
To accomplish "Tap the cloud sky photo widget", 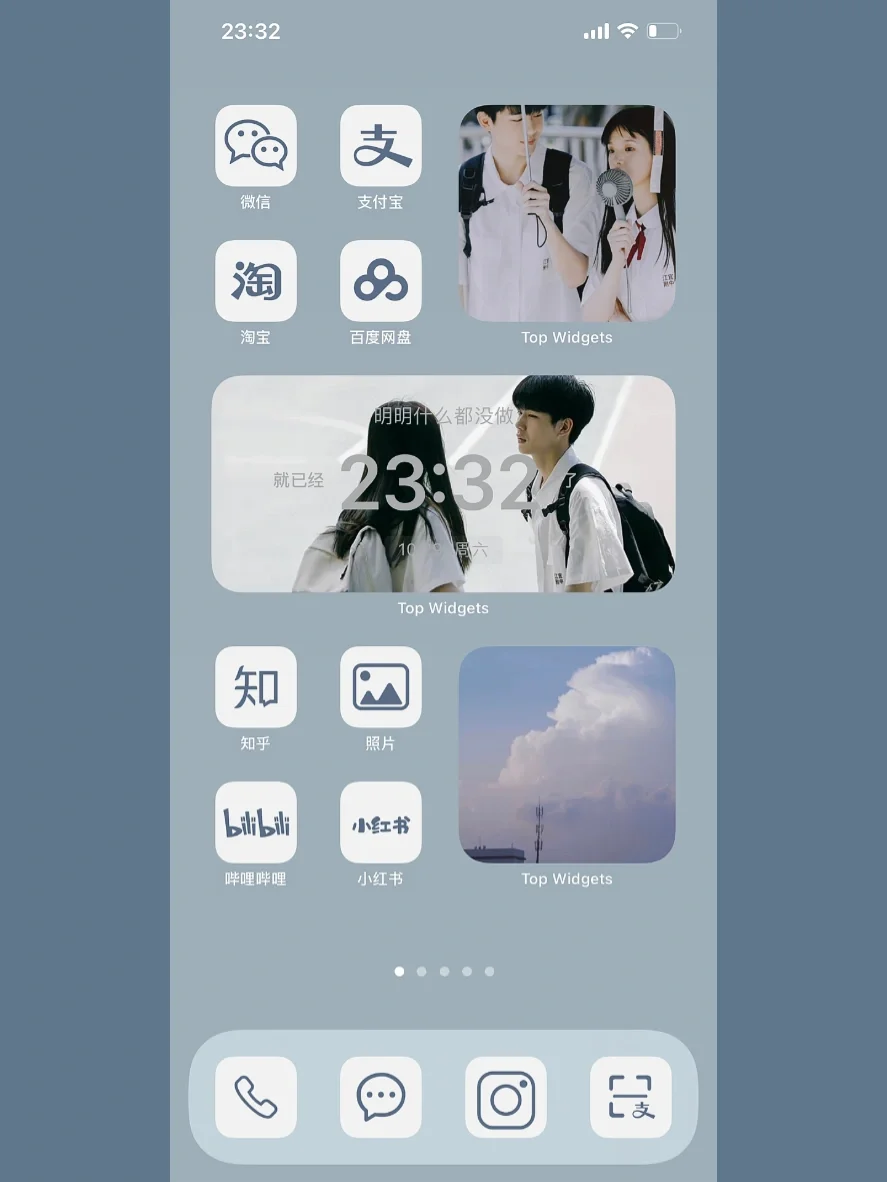I will (567, 755).
